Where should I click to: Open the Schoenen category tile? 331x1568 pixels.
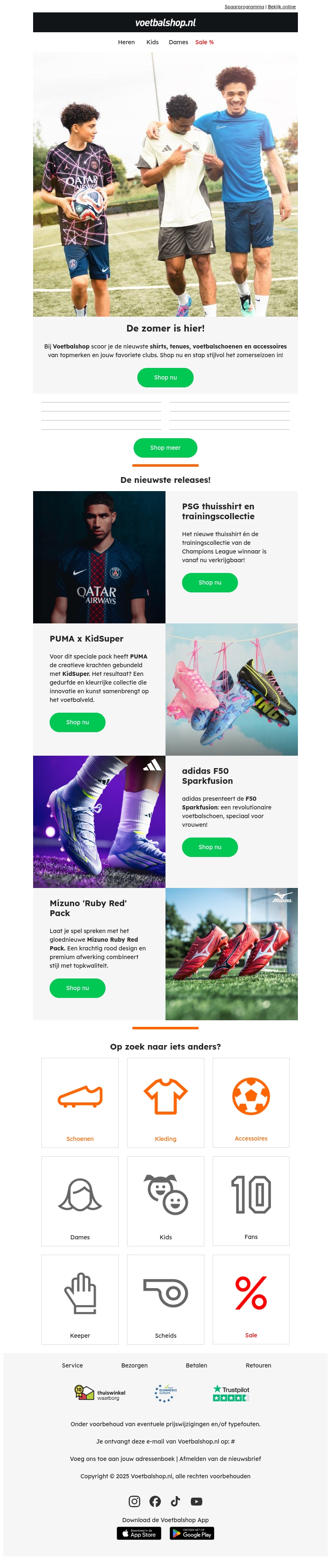coord(80,1103)
